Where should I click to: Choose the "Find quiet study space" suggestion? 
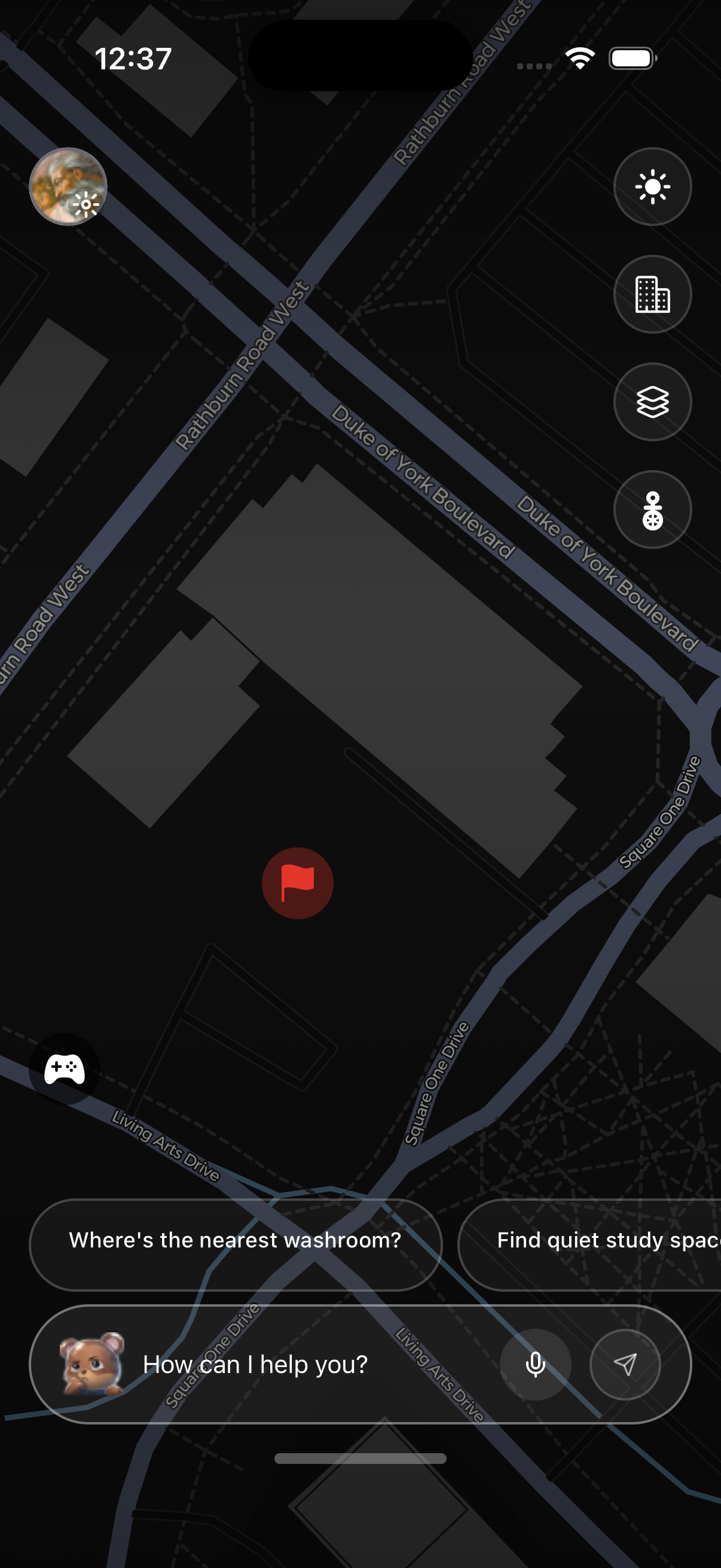pyautogui.click(x=590, y=1240)
